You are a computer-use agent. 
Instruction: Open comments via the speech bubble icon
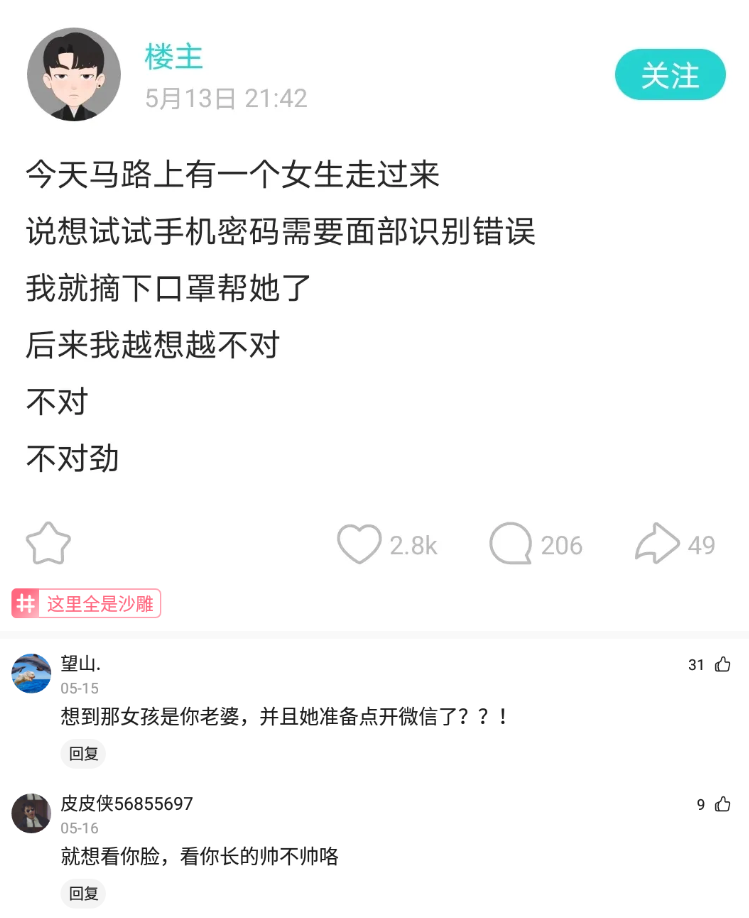pyautogui.click(x=510, y=544)
